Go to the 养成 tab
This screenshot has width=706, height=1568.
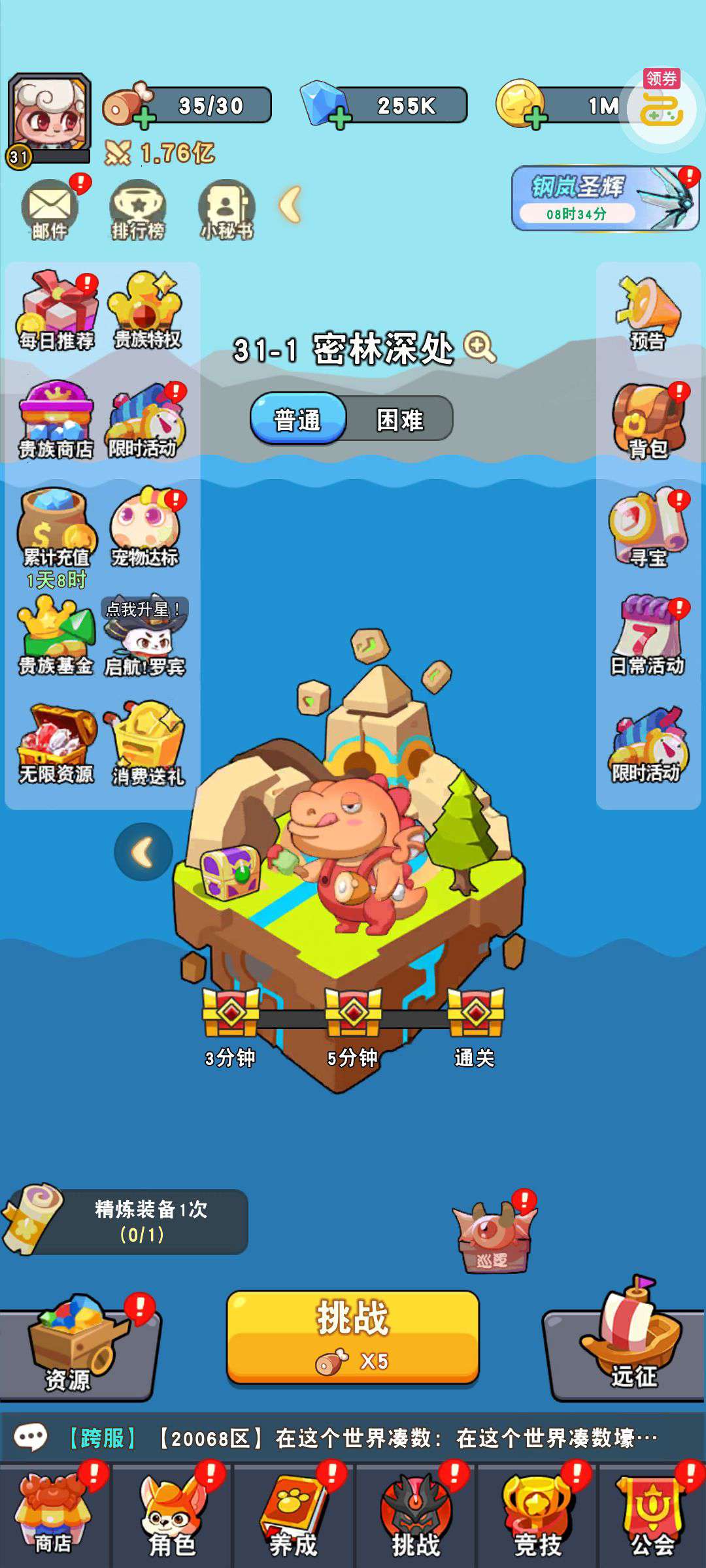293,1516
